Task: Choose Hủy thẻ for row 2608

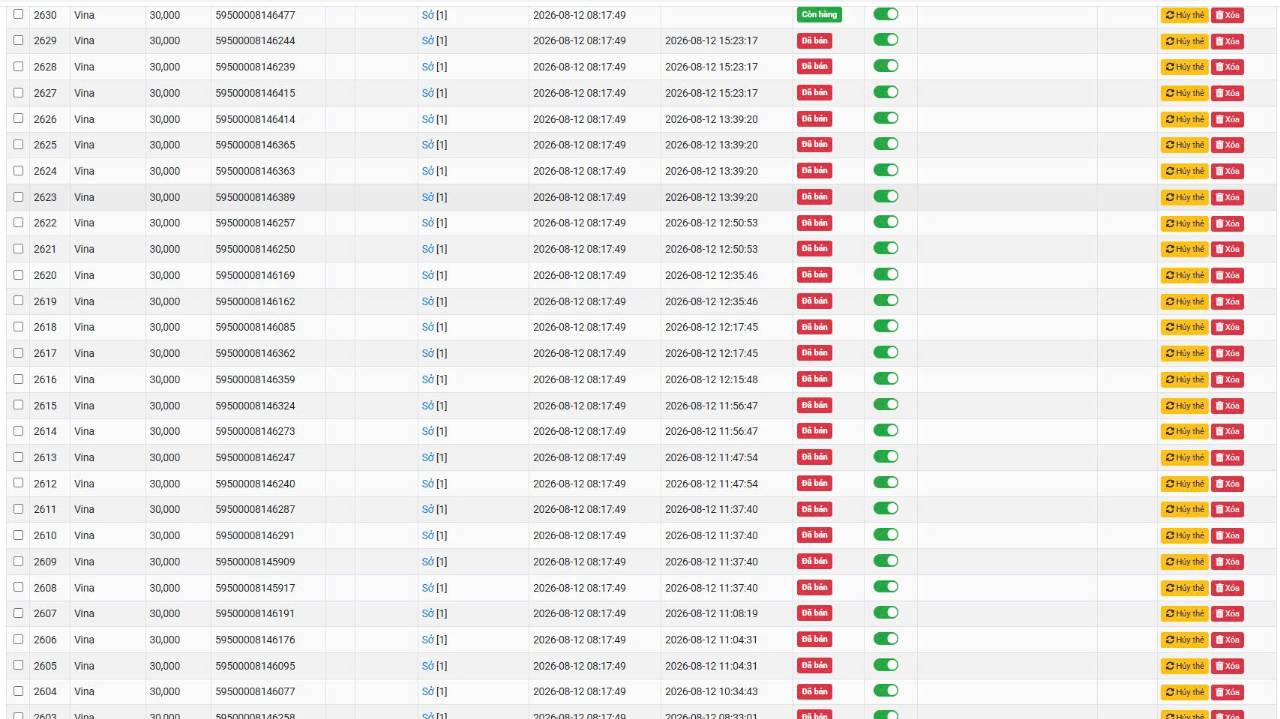Action: tap(1184, 587)
